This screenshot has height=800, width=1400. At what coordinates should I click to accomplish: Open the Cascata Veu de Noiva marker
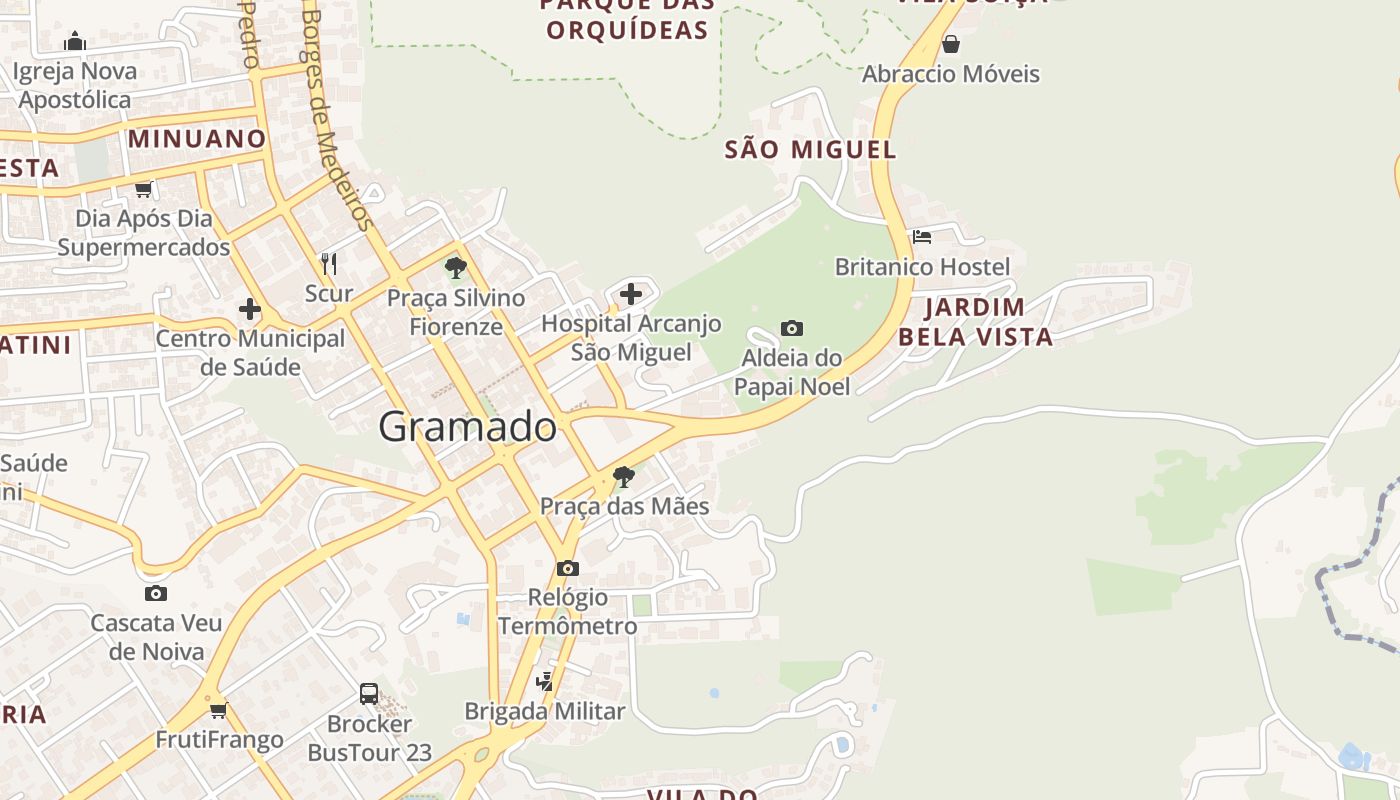click(x=156, y=593)
